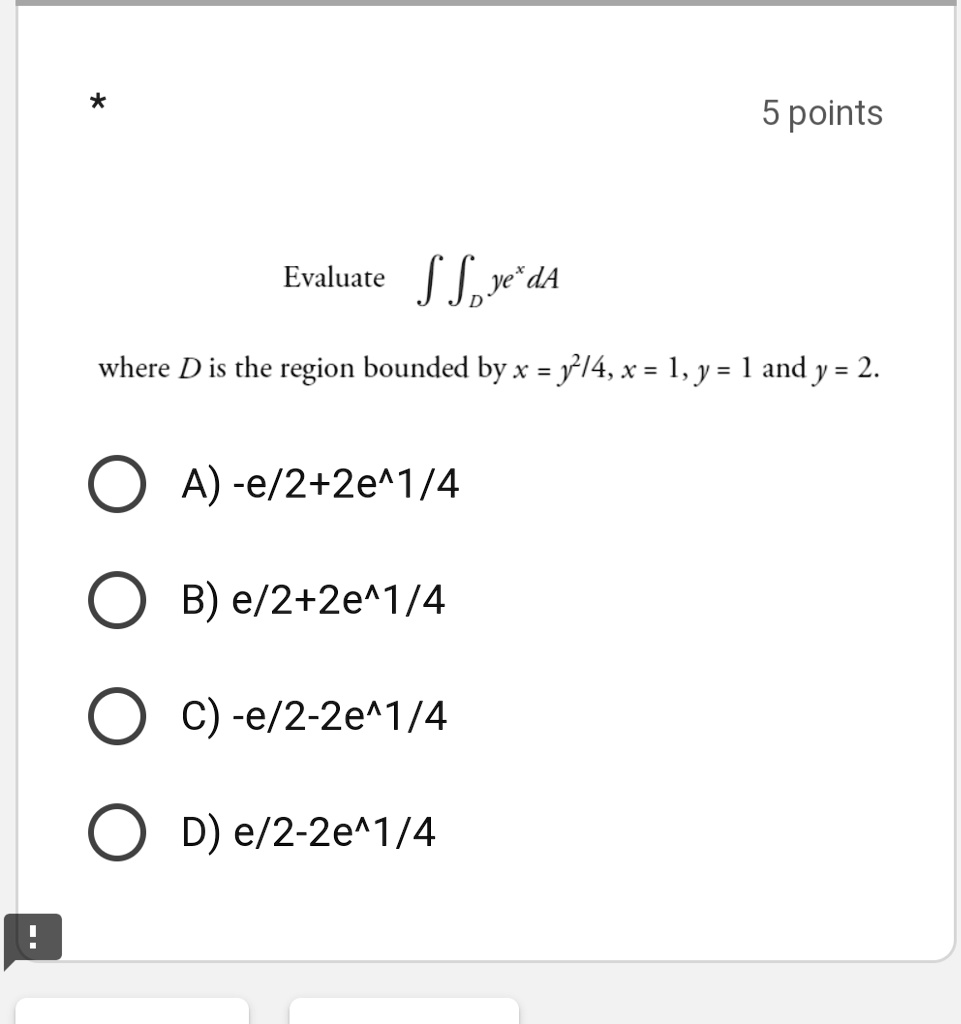Viewport: 961px width, 1024px height.
Task: Click the Evaluate formula graphic
Action: pos(420,277)
